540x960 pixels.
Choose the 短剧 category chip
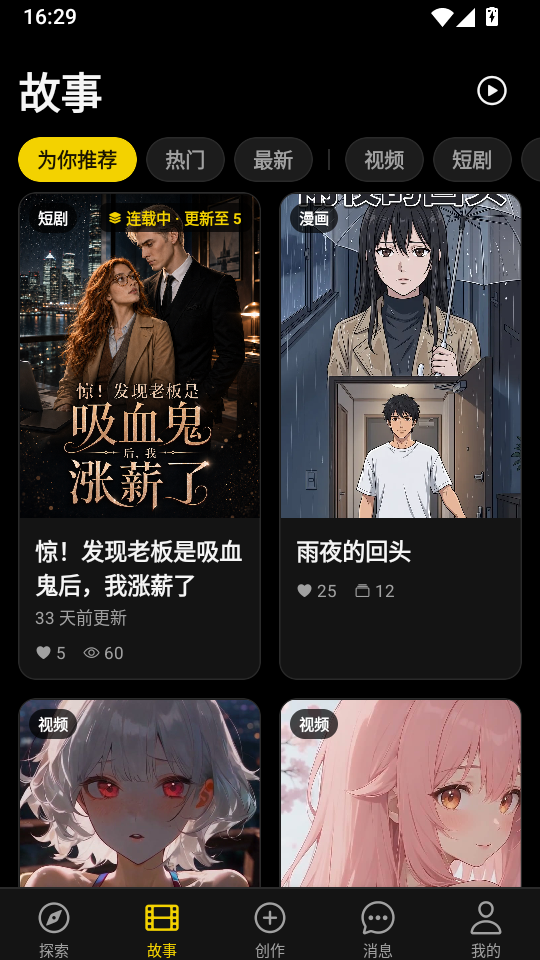click(x=472, y=160)
